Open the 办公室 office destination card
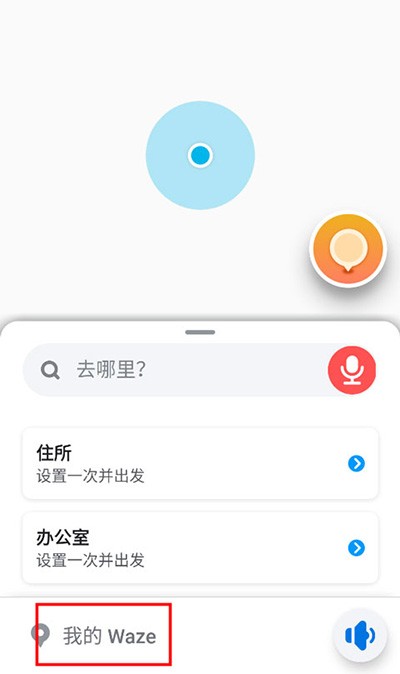This screenshot has height=674, width=400. coord(200,548)
